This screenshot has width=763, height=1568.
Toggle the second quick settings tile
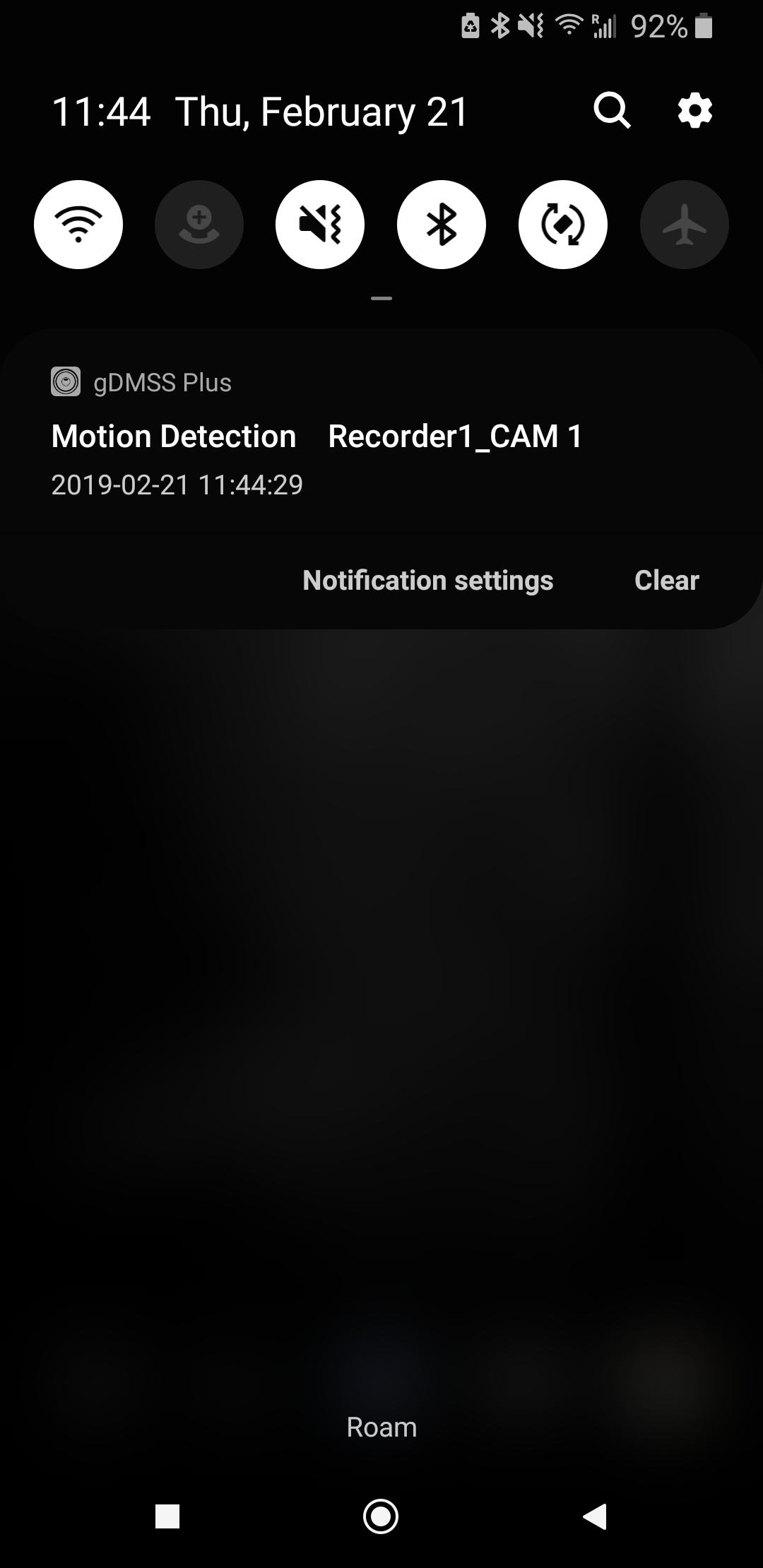pos(199,225)
